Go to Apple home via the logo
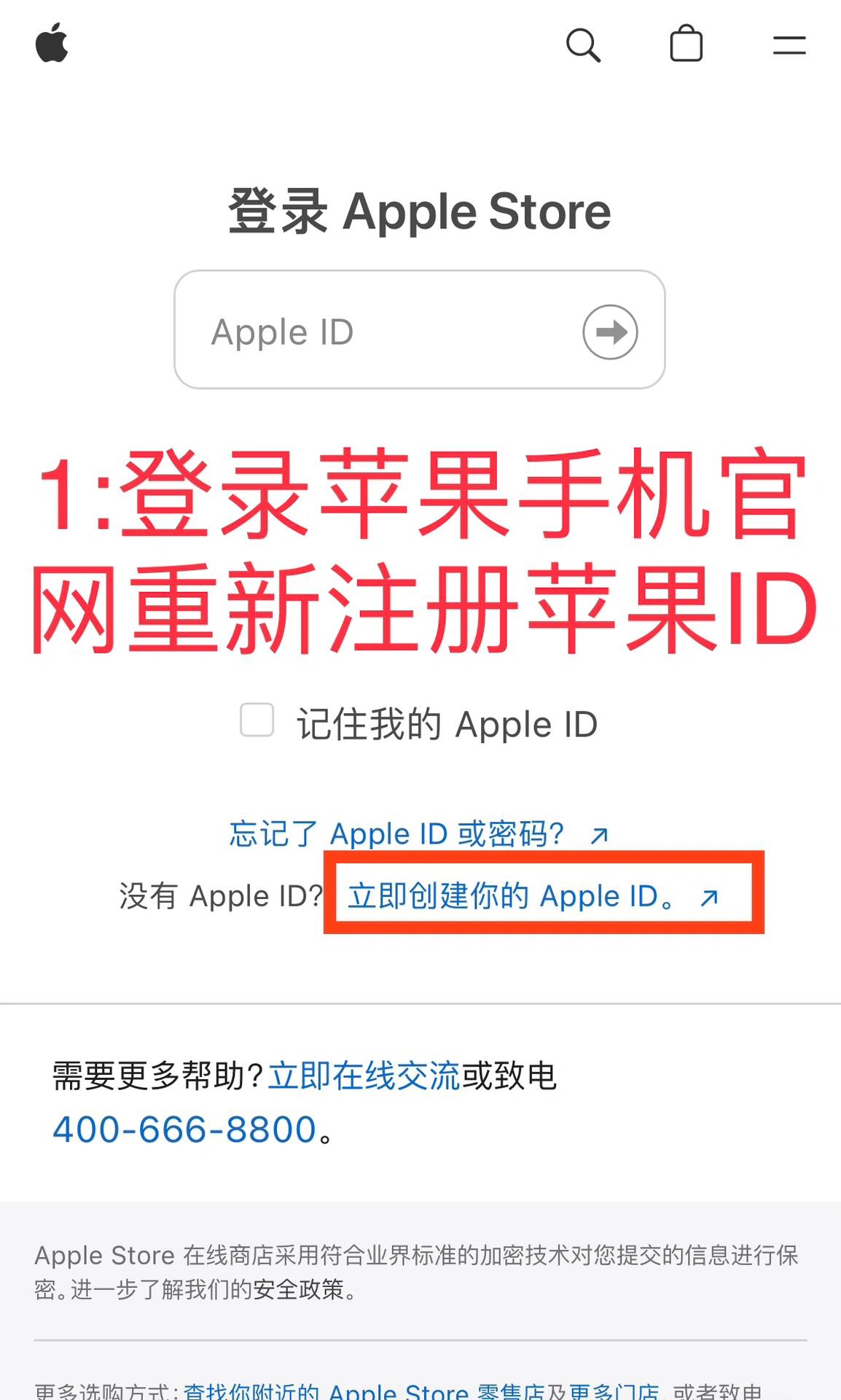 click(52, 44)
